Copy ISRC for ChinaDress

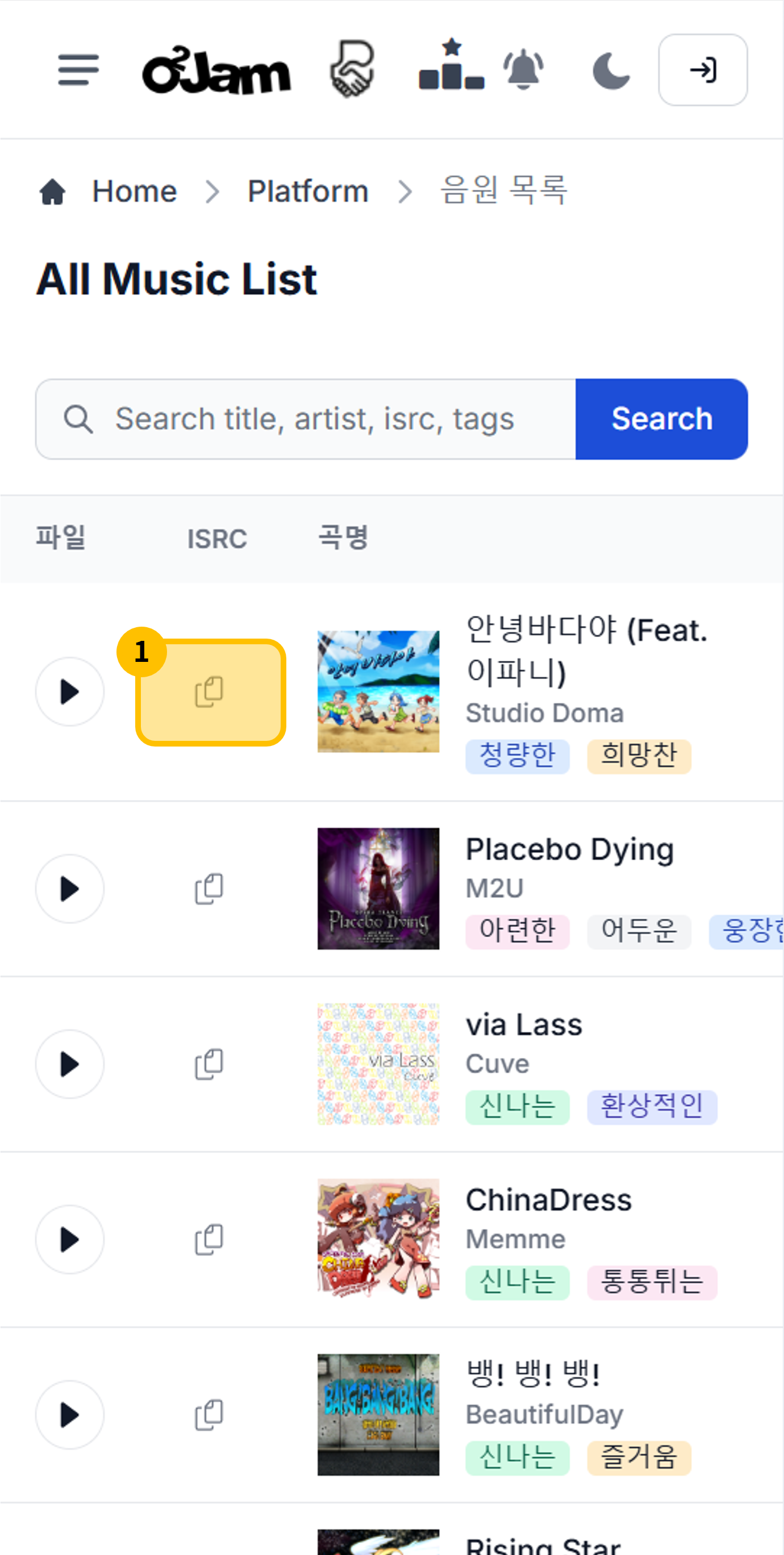[210, 1239]
